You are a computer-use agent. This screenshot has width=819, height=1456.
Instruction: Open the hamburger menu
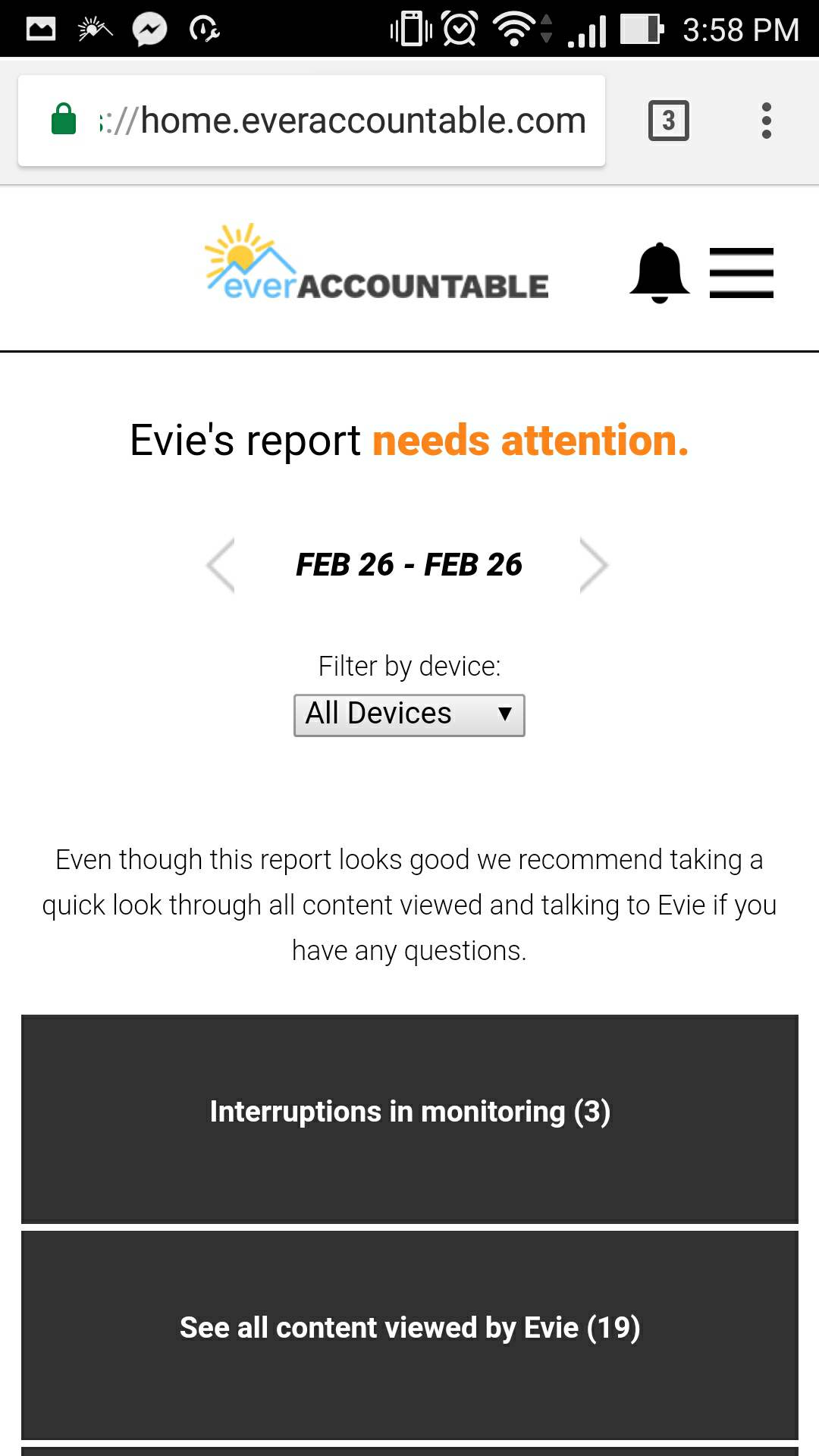tap(742, 273)
